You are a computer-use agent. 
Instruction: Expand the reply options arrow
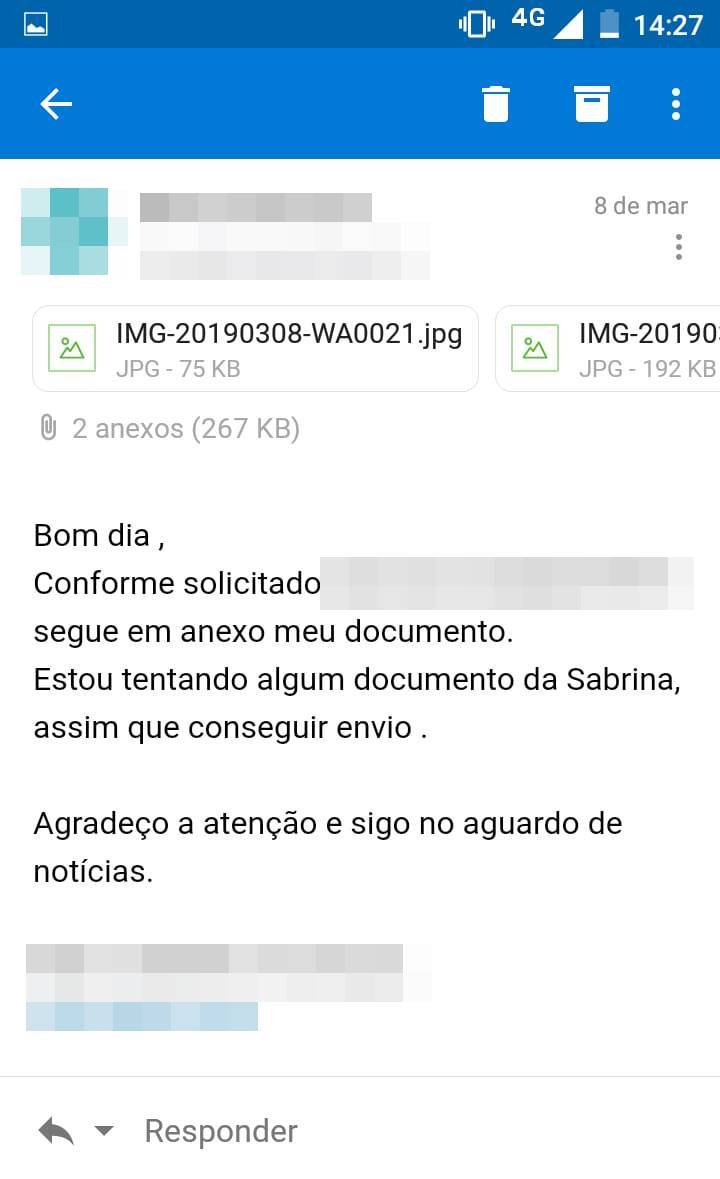click(104, 1132)
